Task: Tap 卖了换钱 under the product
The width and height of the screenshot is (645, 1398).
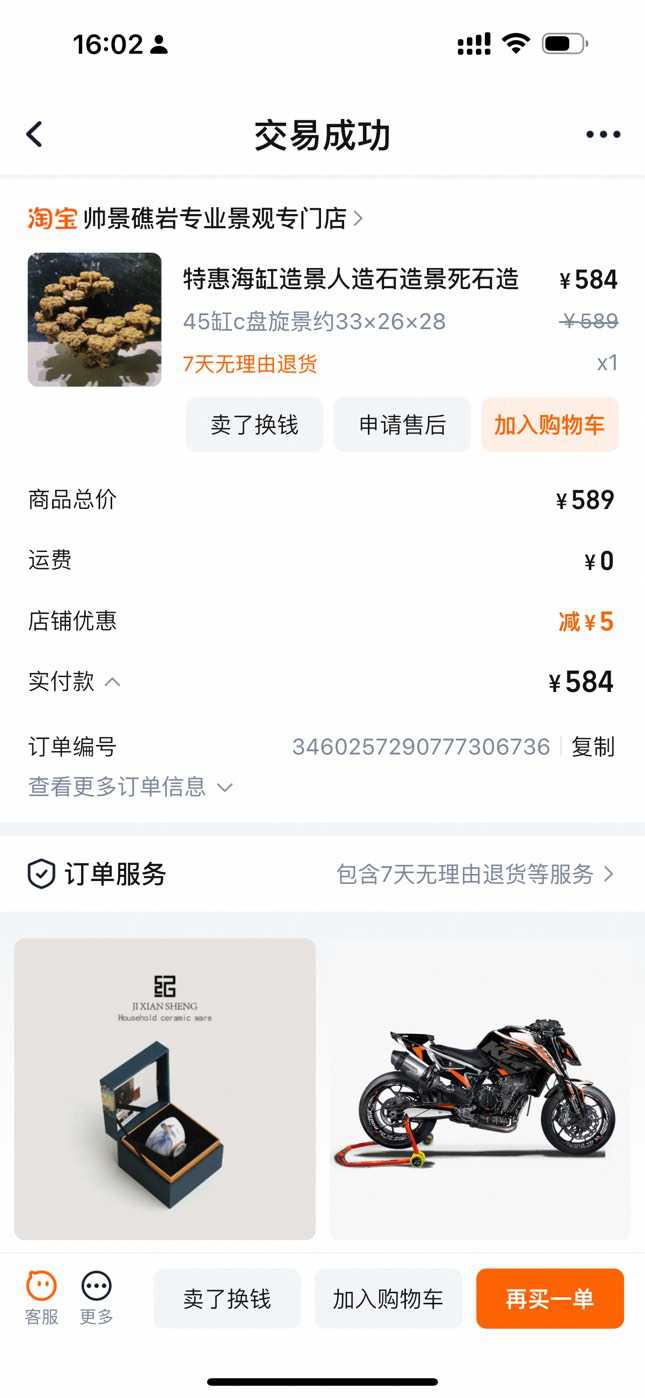Action: coord(254,425)
